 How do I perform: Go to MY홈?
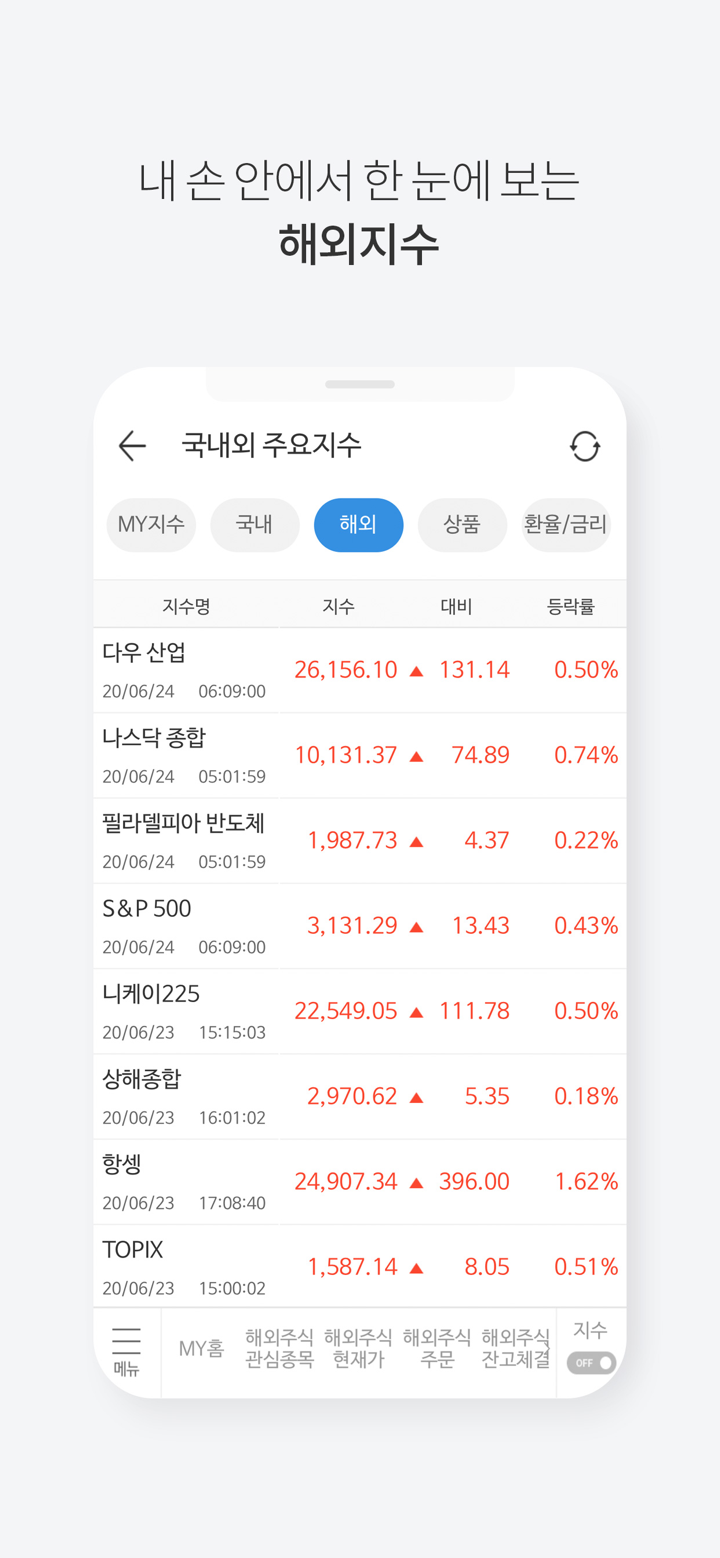pos(201,1350)
